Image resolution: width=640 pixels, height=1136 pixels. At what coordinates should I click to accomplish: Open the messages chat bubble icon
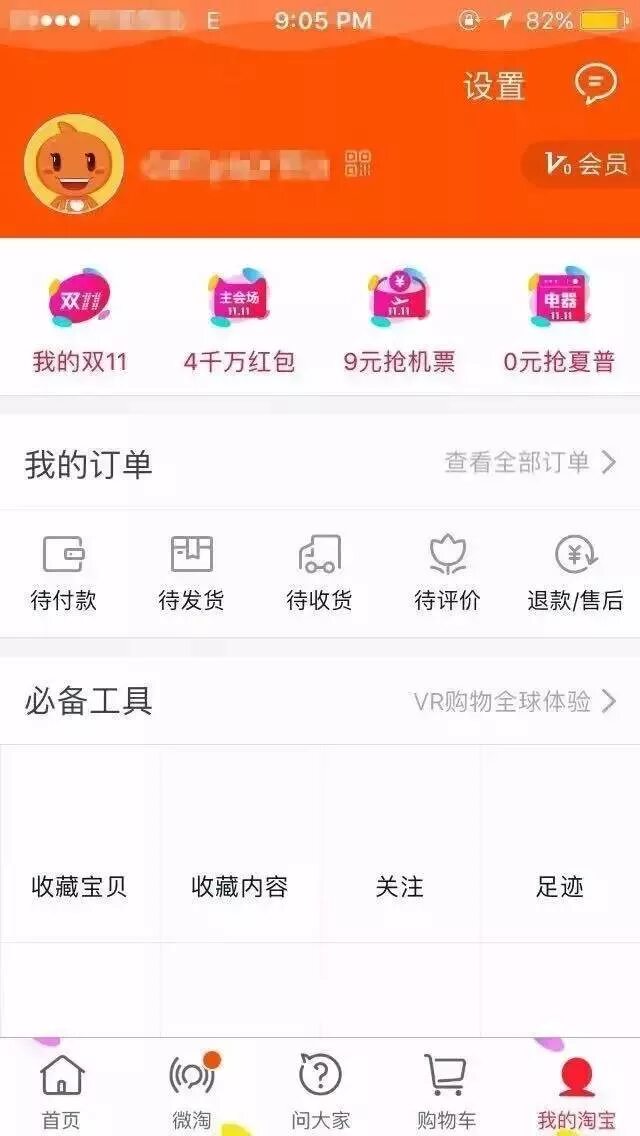coord(595,84)
